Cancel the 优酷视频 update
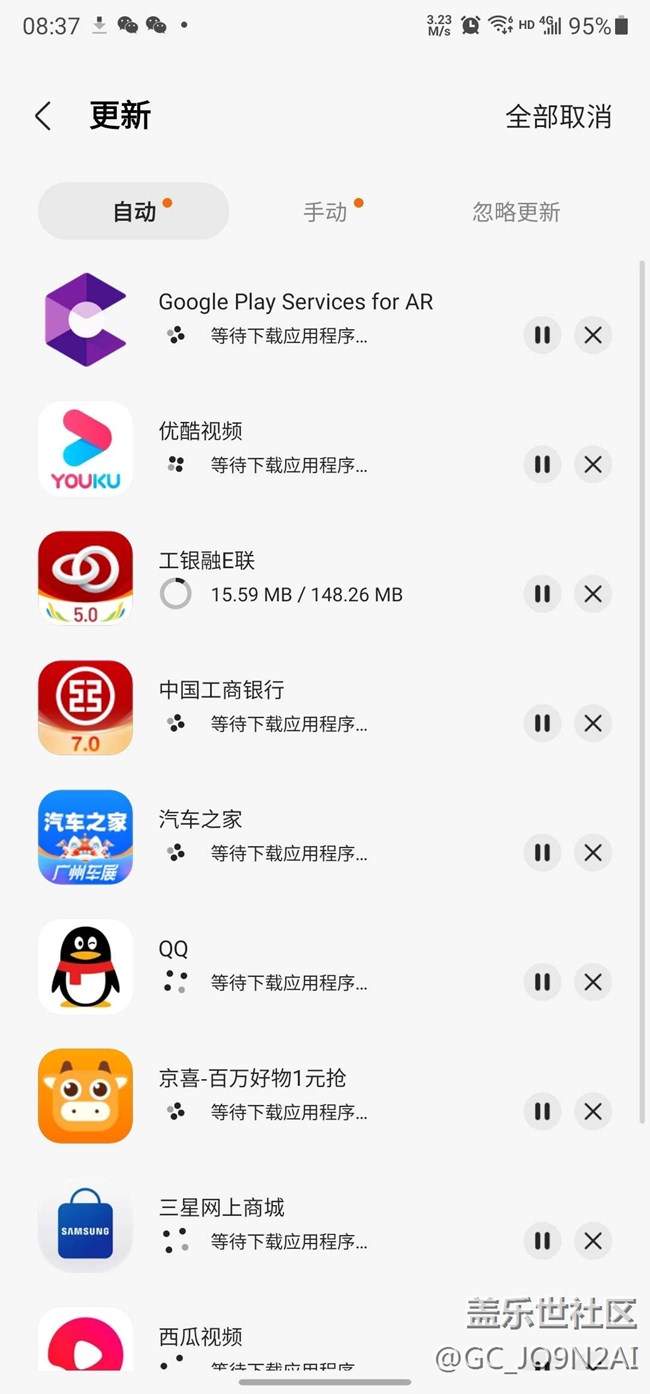The width and height of the screenshot is (650, 1394). (593, 464)
